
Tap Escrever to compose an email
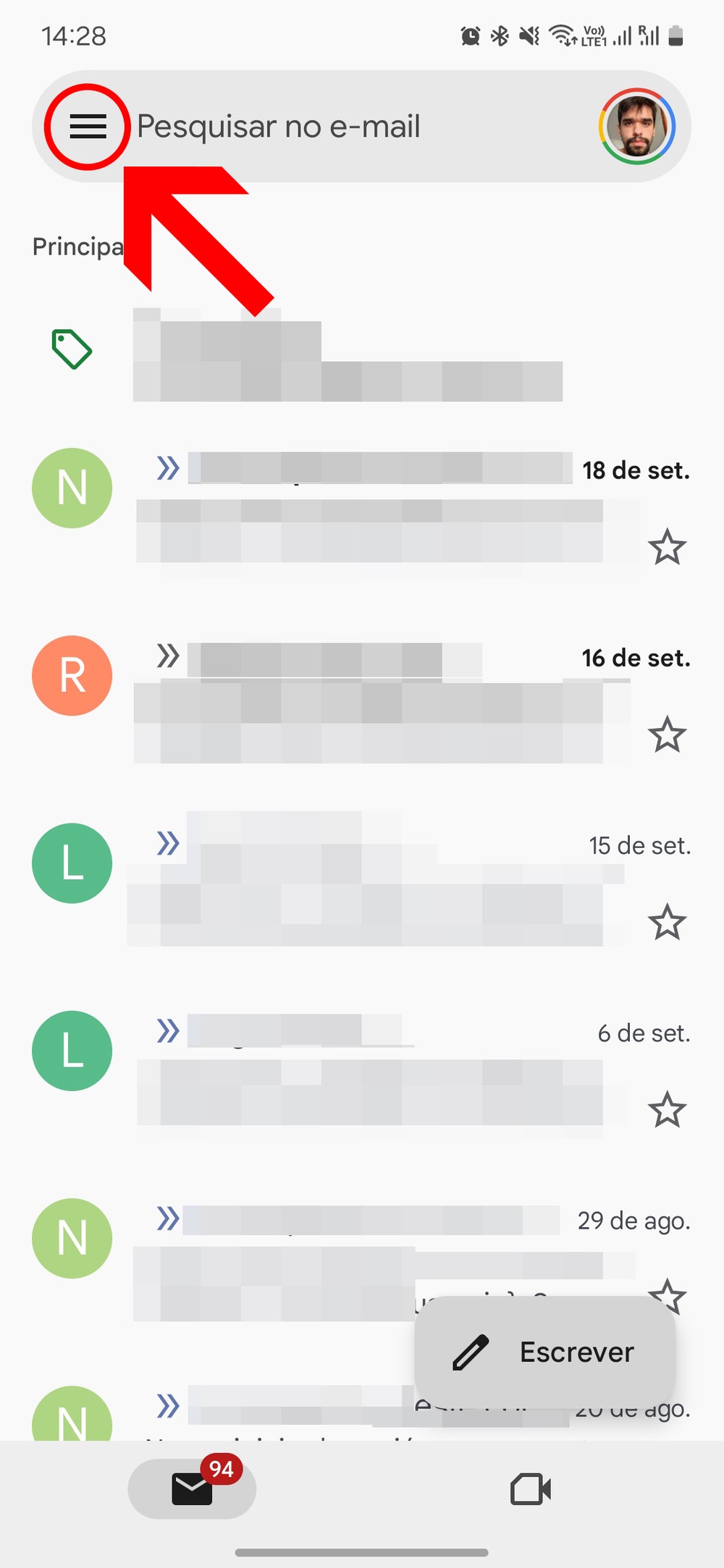point(545,1352)
